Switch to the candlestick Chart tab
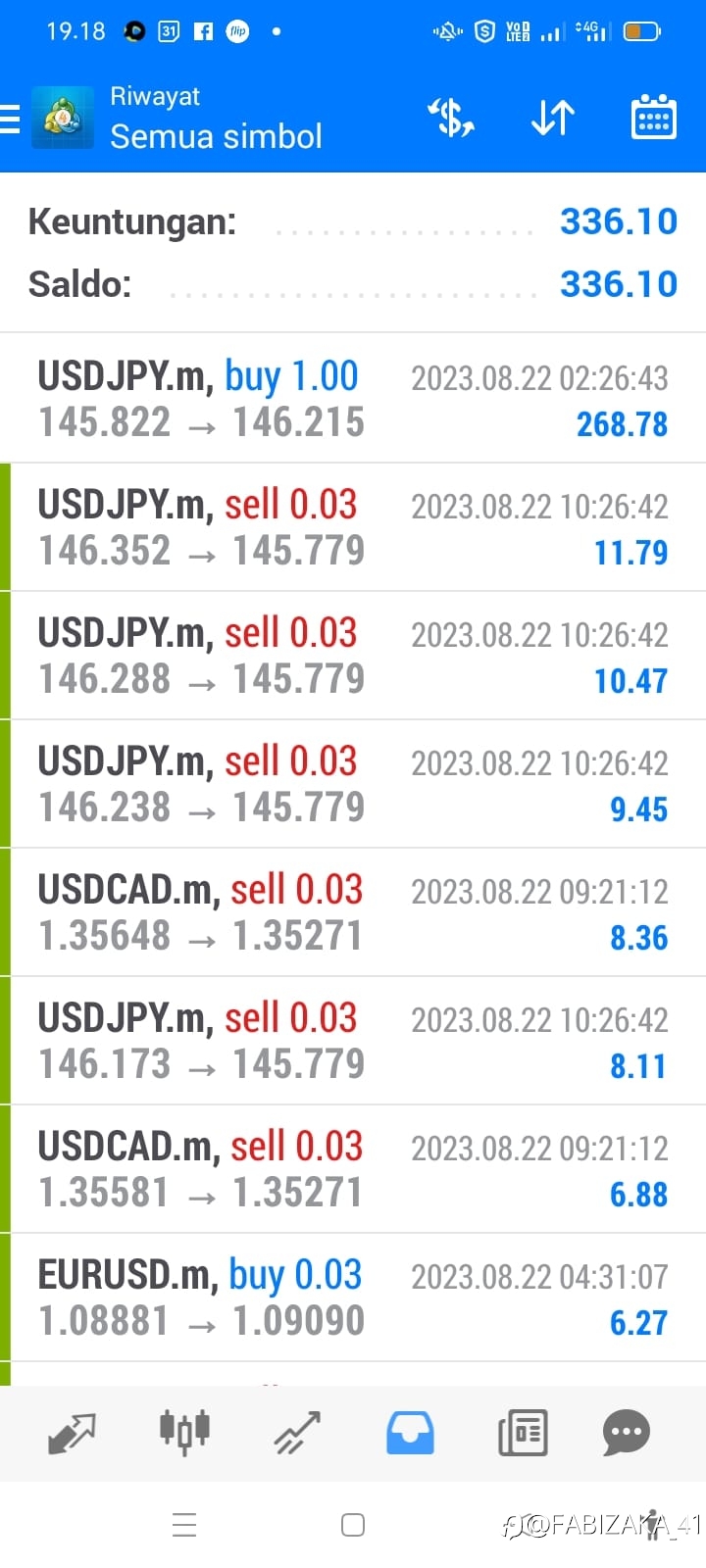706x1568 pixels. click(184, 1432)
